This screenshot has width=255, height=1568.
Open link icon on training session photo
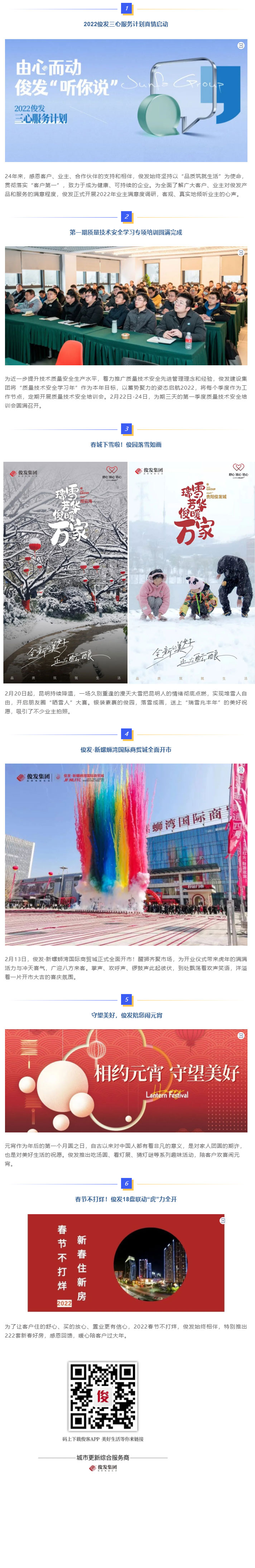pyautogui.click(x=240, y=253)
